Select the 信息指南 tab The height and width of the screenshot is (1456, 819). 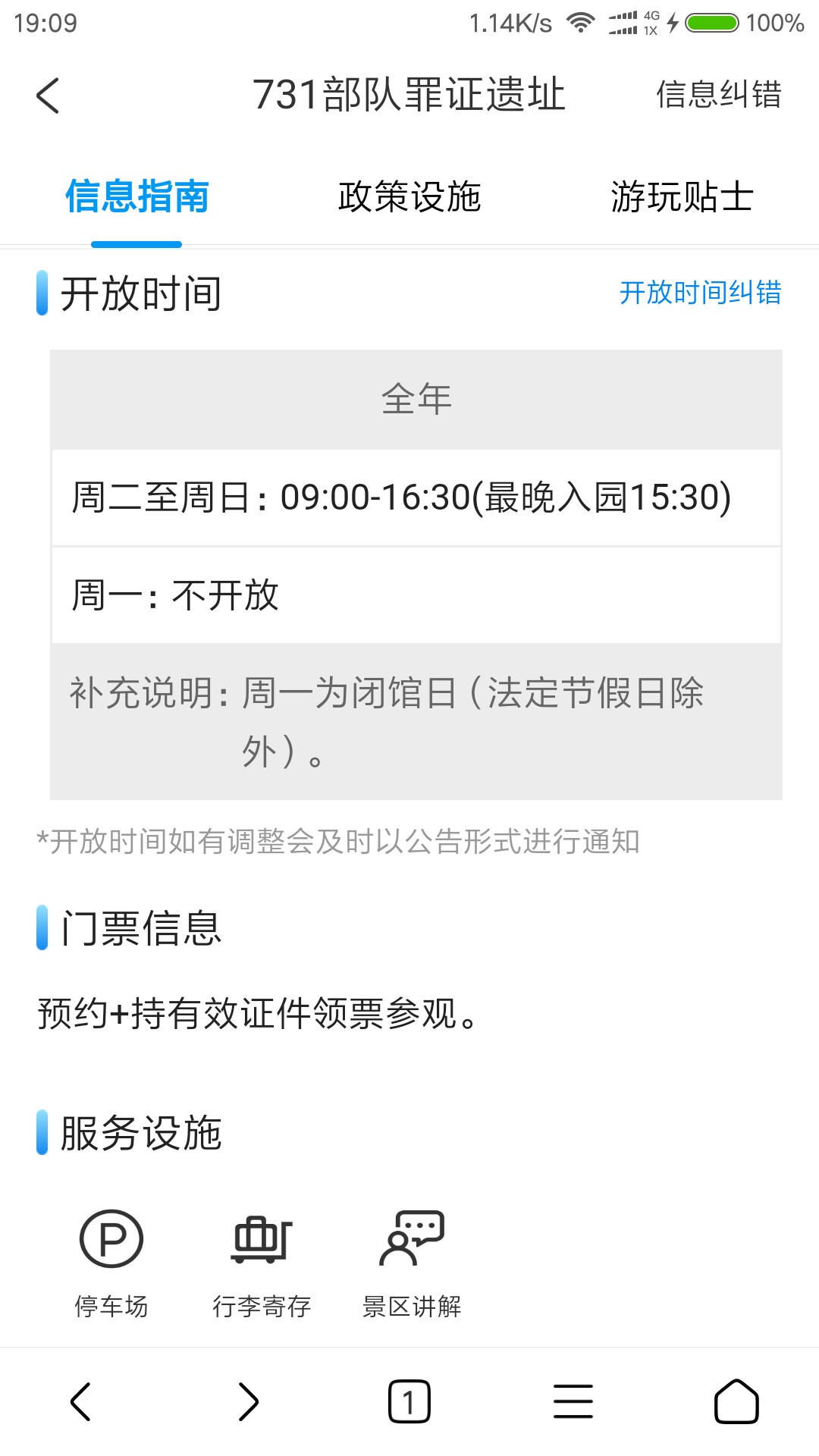tap(136, 196)
